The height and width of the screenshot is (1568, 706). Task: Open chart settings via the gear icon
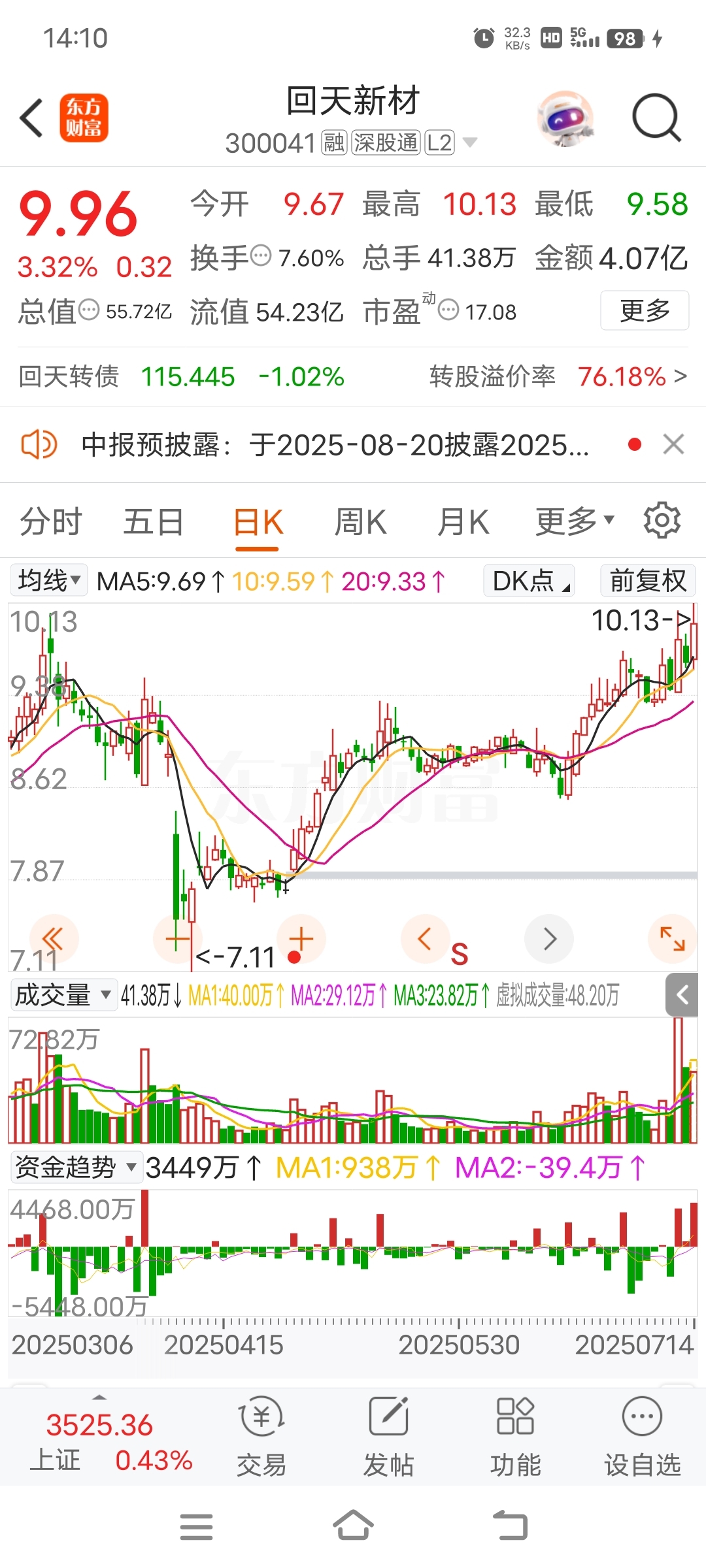coord(662,519)
